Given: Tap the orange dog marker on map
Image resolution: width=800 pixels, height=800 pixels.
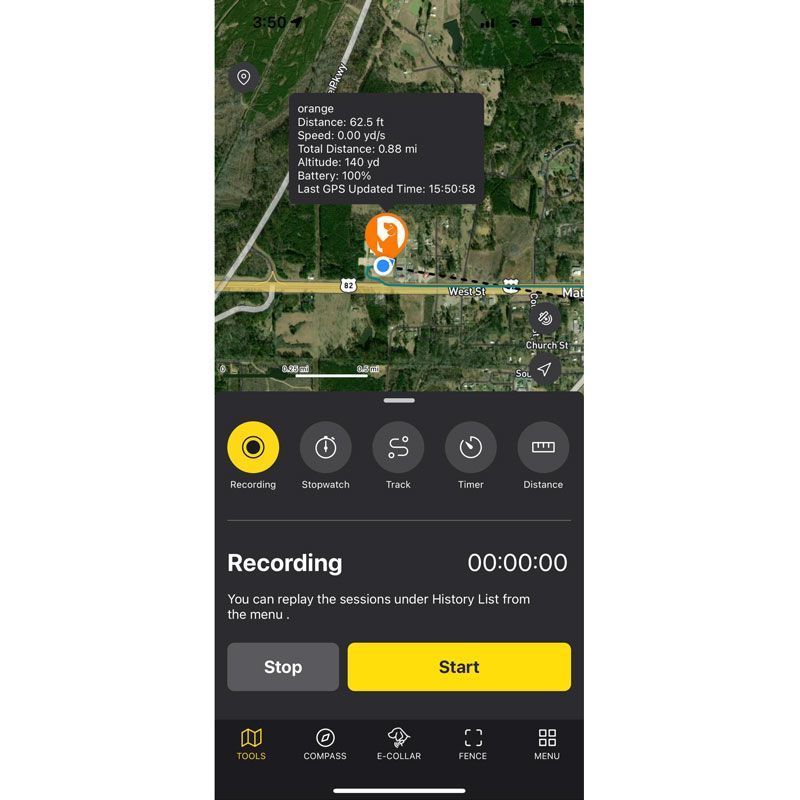Looking at the screenshot, I should click(385, 234).
